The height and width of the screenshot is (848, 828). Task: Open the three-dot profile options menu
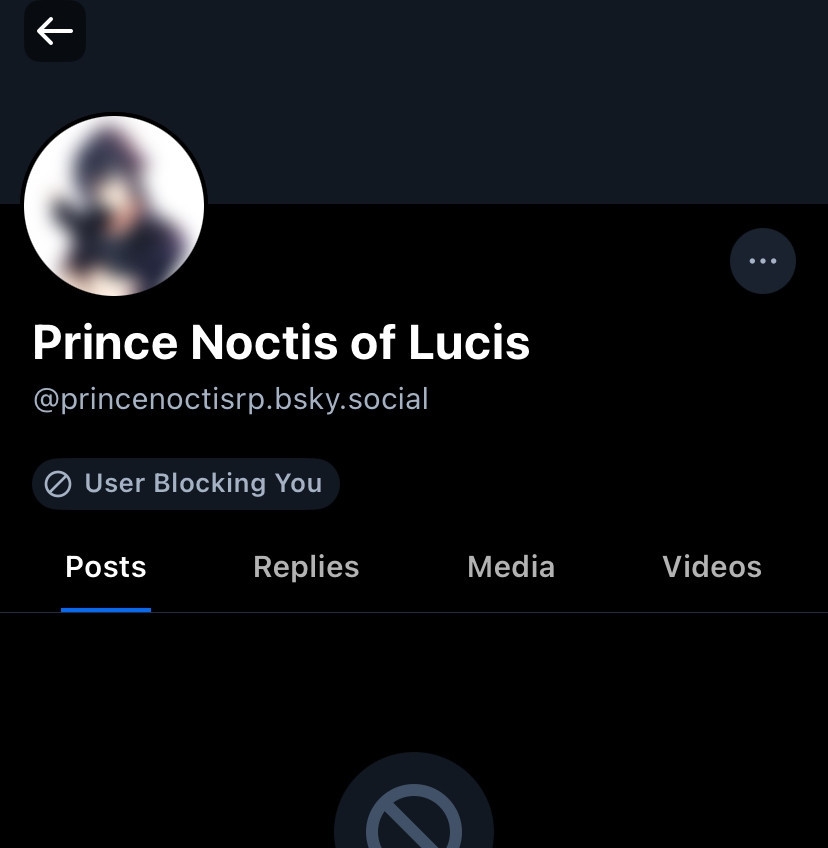763,261
